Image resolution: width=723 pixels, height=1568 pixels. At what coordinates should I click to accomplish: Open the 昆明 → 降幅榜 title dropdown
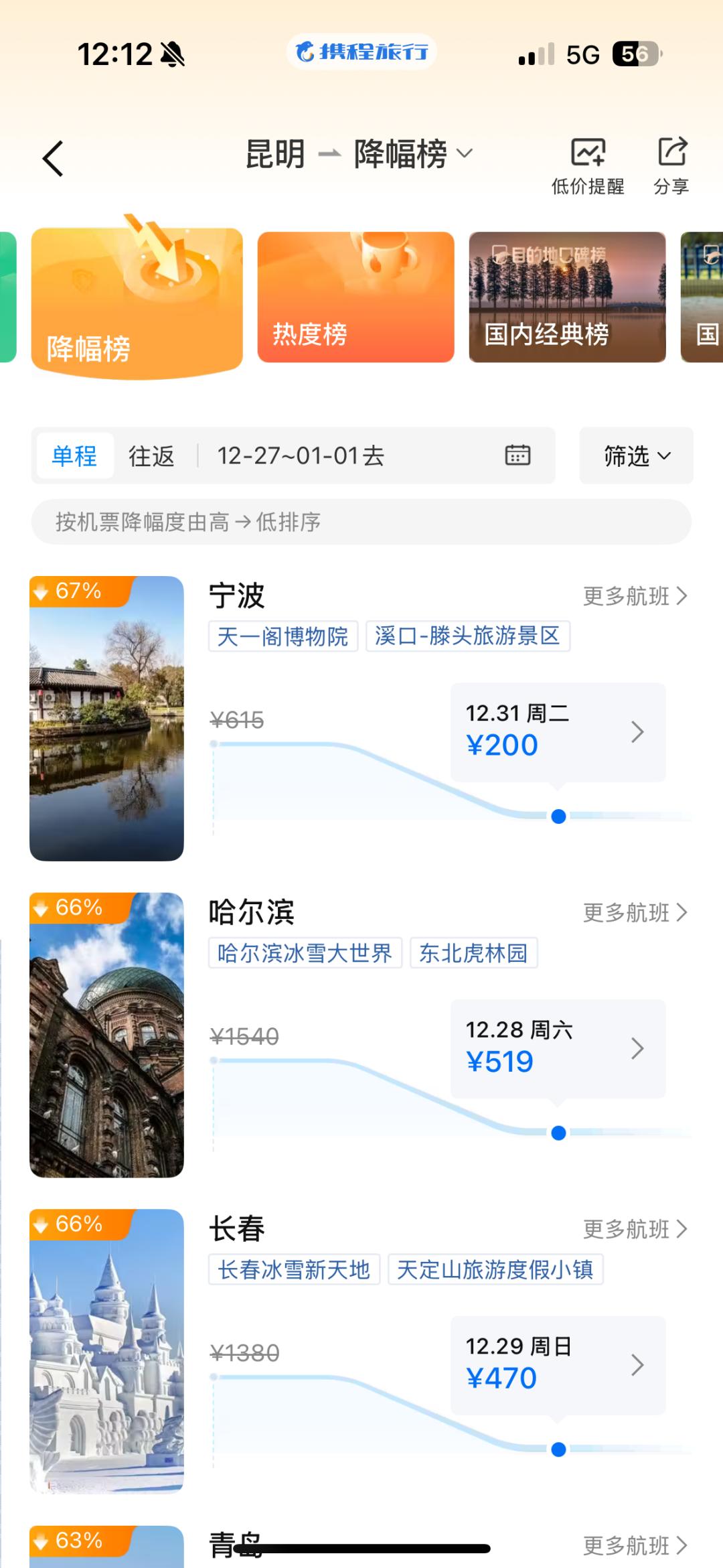(x=359, y=154)
